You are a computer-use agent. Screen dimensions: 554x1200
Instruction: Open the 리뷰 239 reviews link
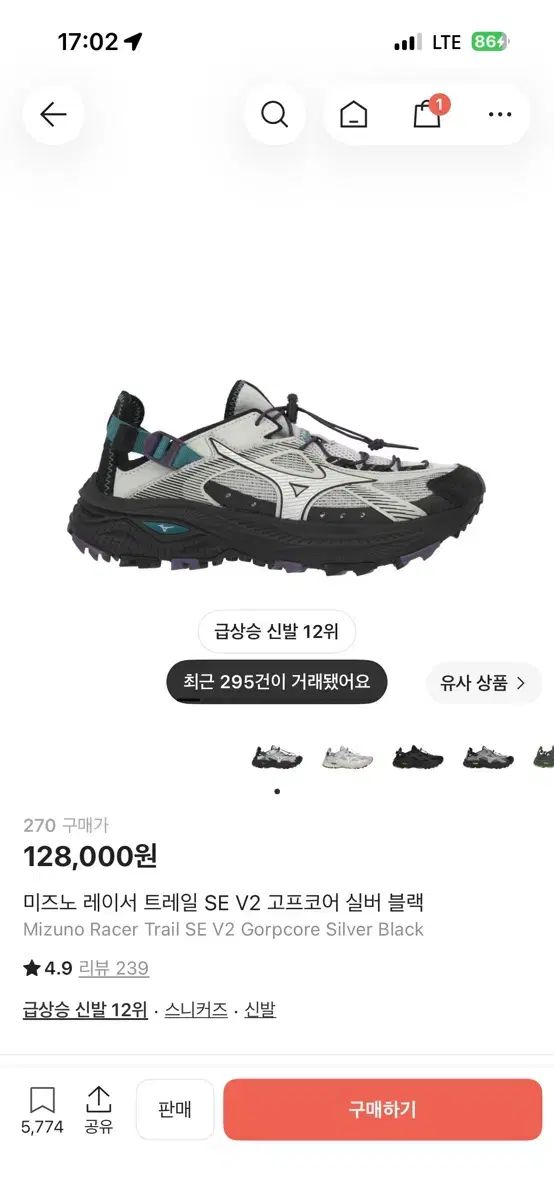pyautogui.click(x=113, y=968)
